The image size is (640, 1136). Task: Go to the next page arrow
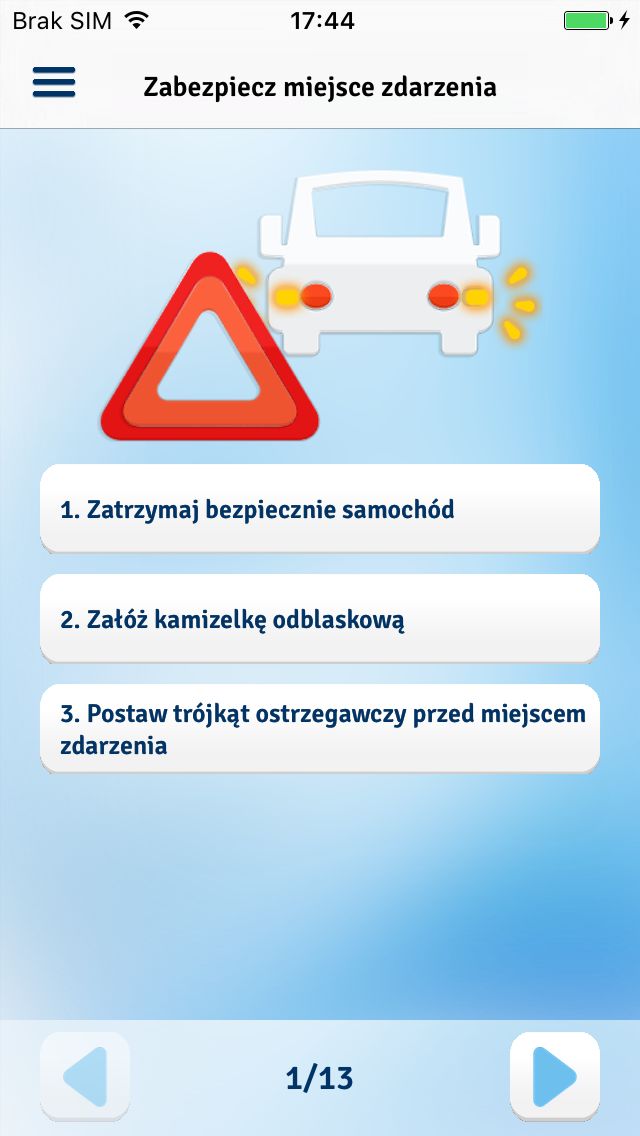click(554, 1076)
